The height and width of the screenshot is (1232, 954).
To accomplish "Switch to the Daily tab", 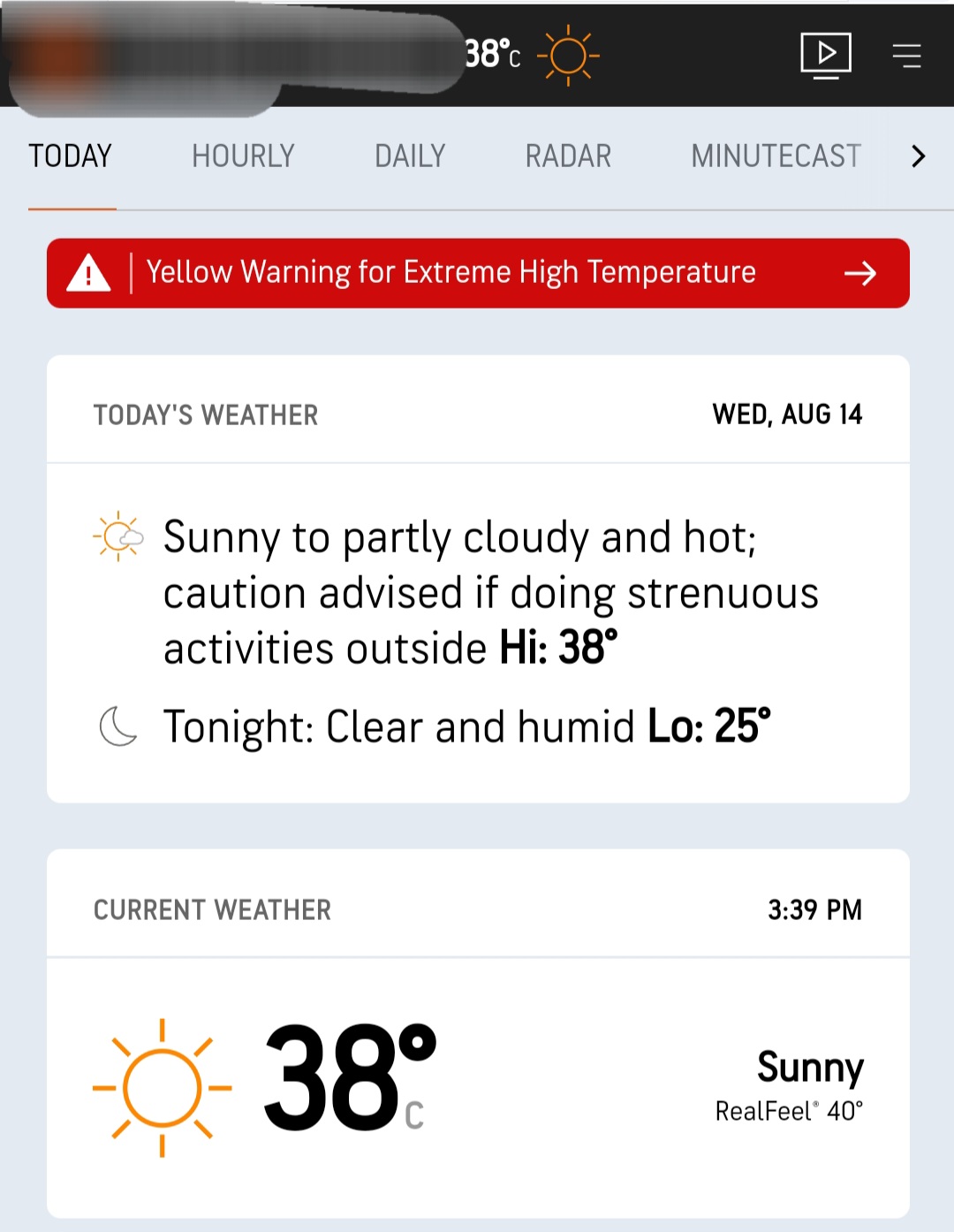I will point(410,156).
